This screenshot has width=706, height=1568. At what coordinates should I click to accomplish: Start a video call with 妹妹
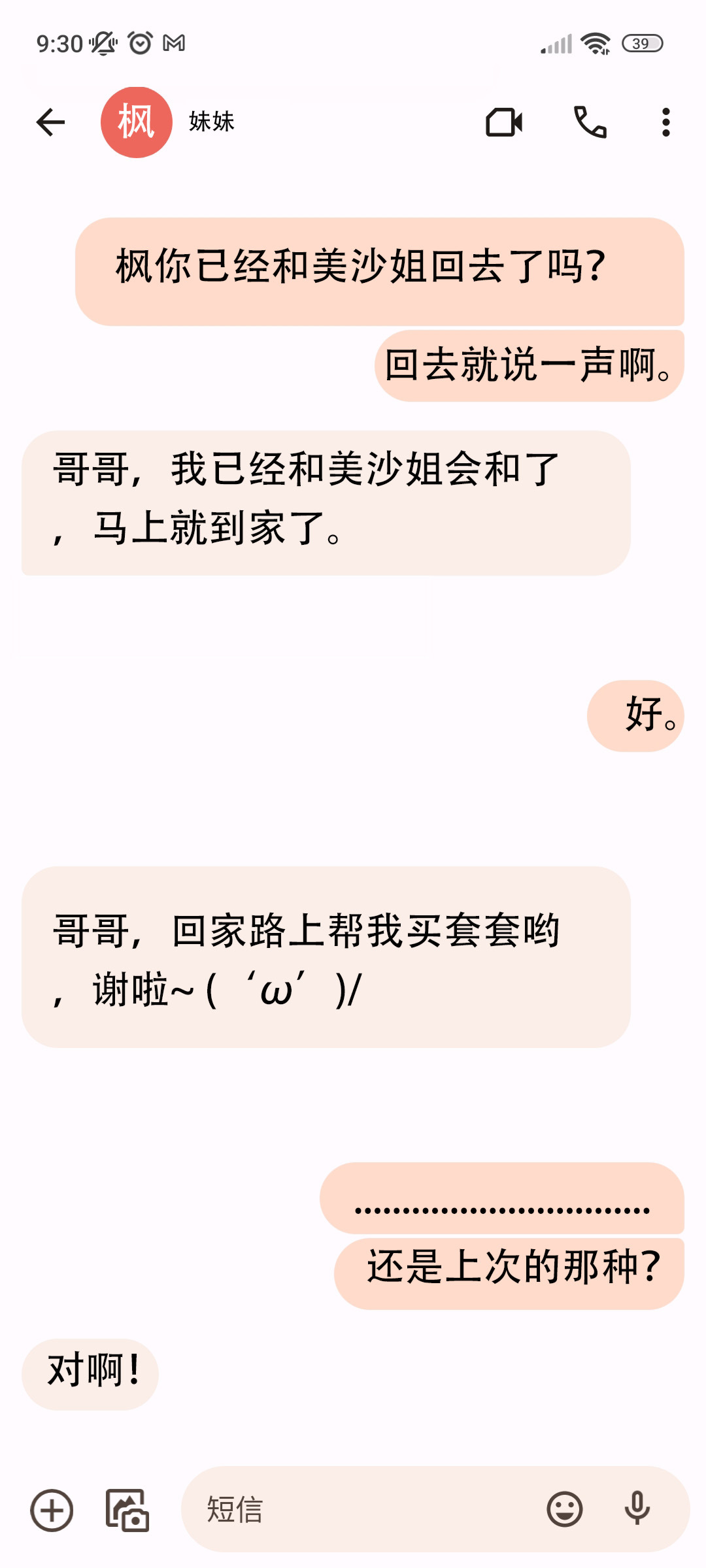pos(504,122)
